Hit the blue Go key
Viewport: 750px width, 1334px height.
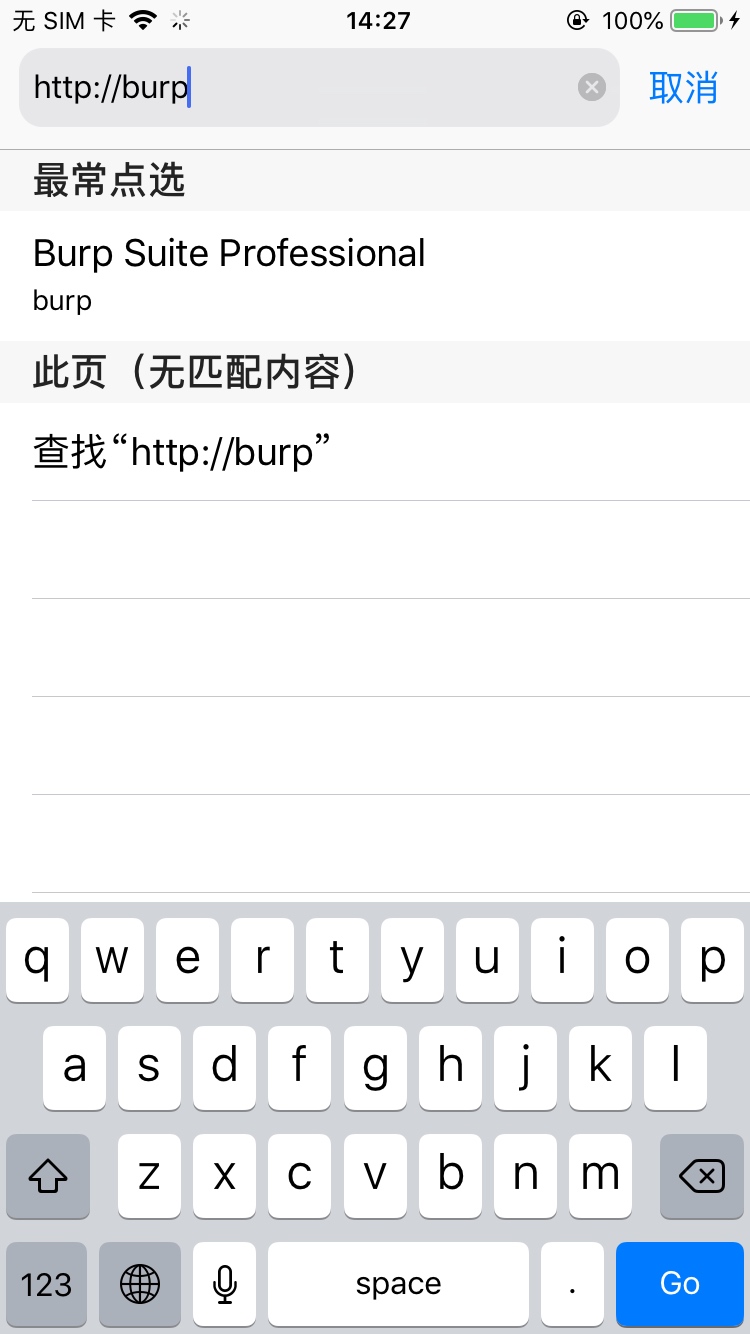point(680,1283)
